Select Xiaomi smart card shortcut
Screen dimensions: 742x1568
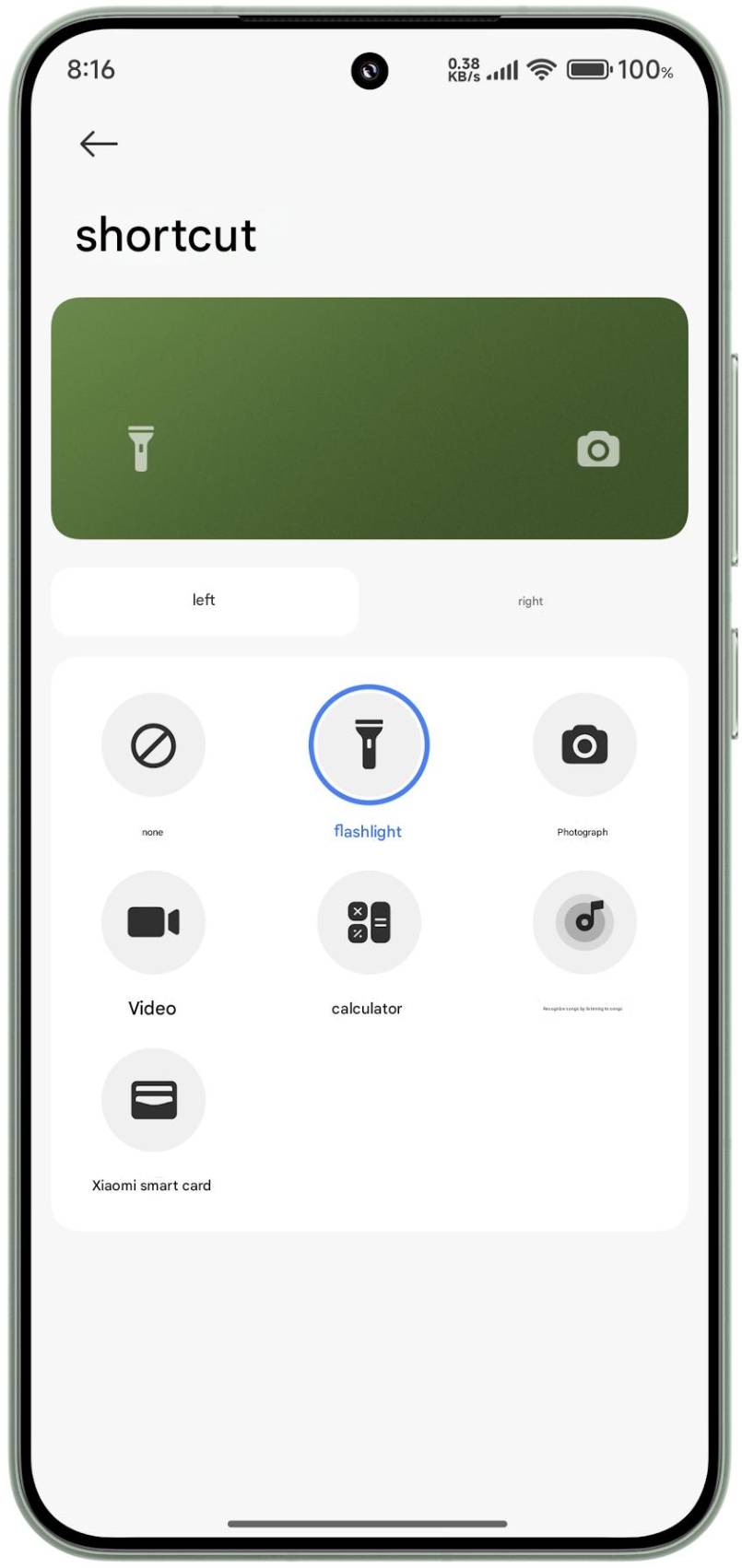pyautogui.click(x=153, y=1099)
